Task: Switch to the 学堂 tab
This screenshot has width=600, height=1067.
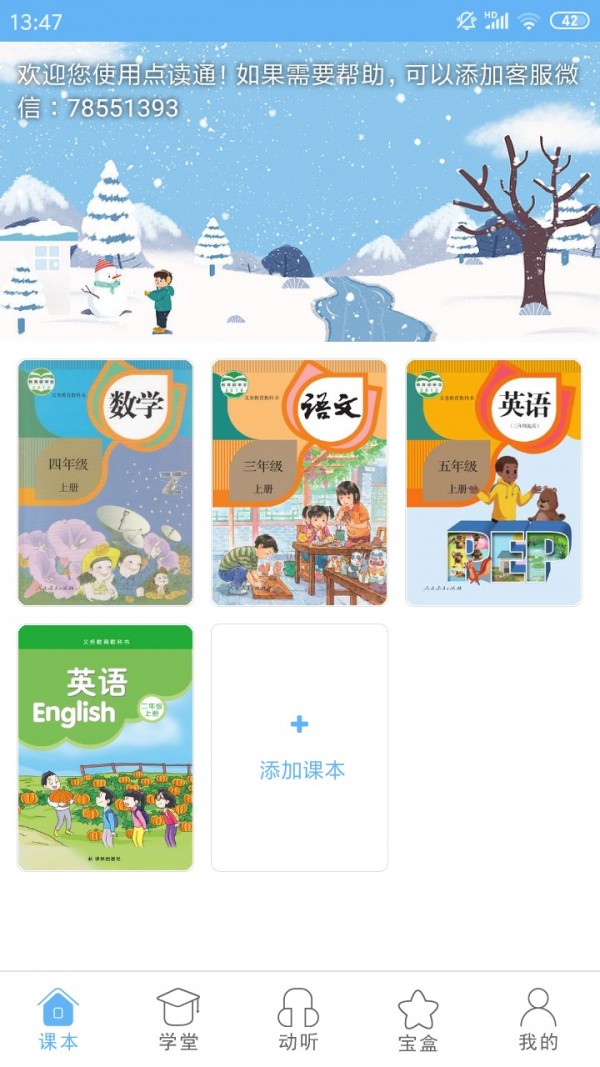Action: pyautogui.click(x=179, y=1019)
